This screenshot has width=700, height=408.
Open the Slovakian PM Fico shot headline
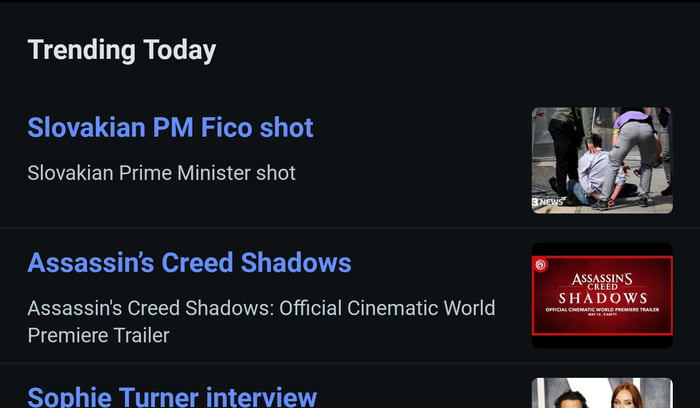click(170, 128)
